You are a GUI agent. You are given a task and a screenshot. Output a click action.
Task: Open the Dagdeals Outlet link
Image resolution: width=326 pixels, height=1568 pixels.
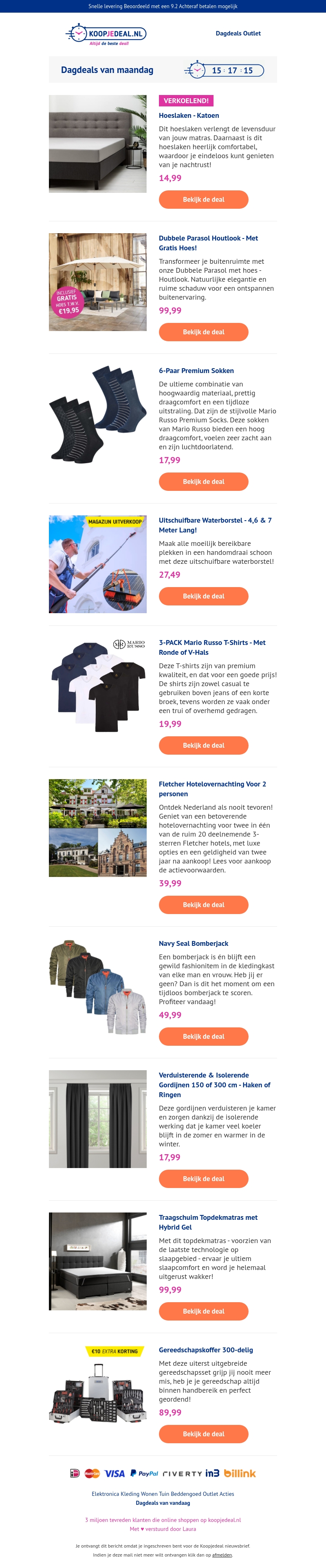[238, 33]
